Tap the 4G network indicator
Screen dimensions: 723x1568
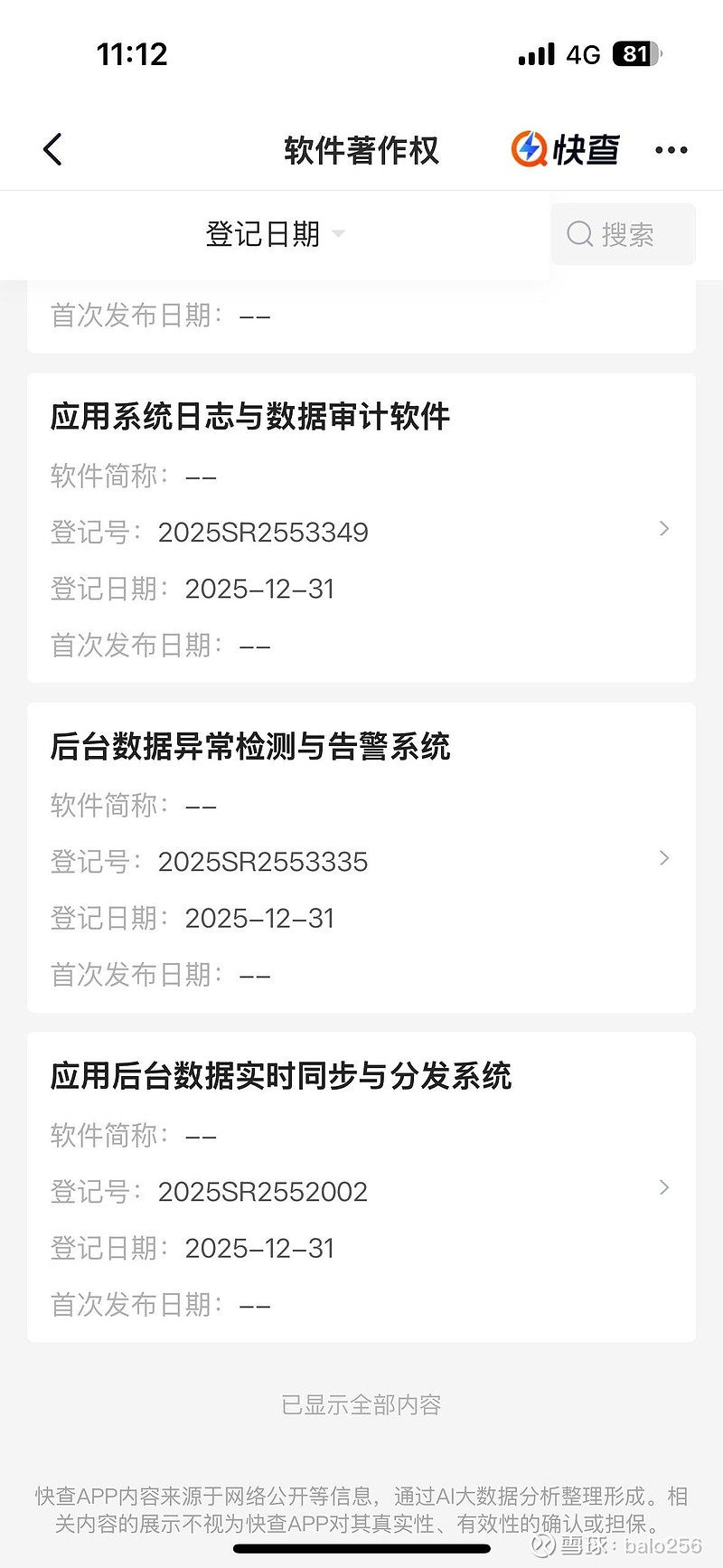click(584, 54)
